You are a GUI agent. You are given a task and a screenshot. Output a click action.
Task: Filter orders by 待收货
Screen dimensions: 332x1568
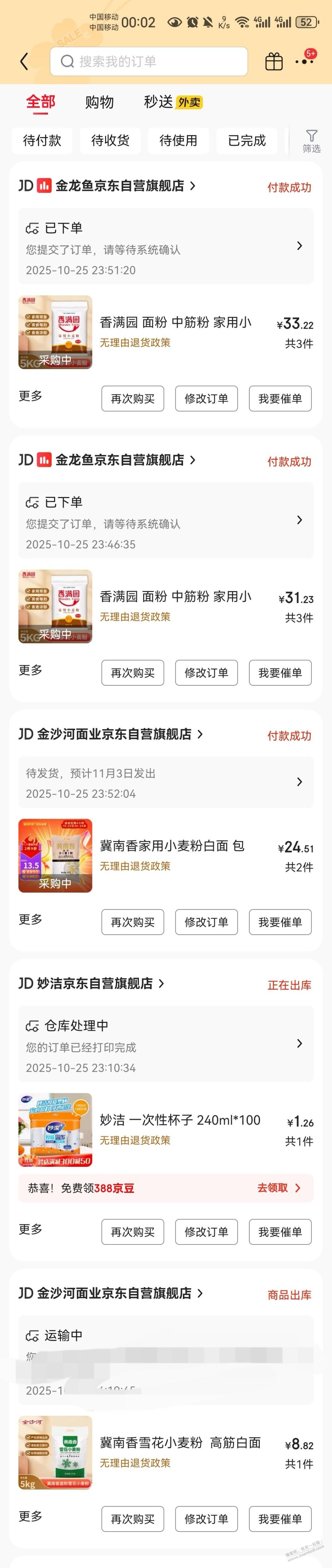110,140
